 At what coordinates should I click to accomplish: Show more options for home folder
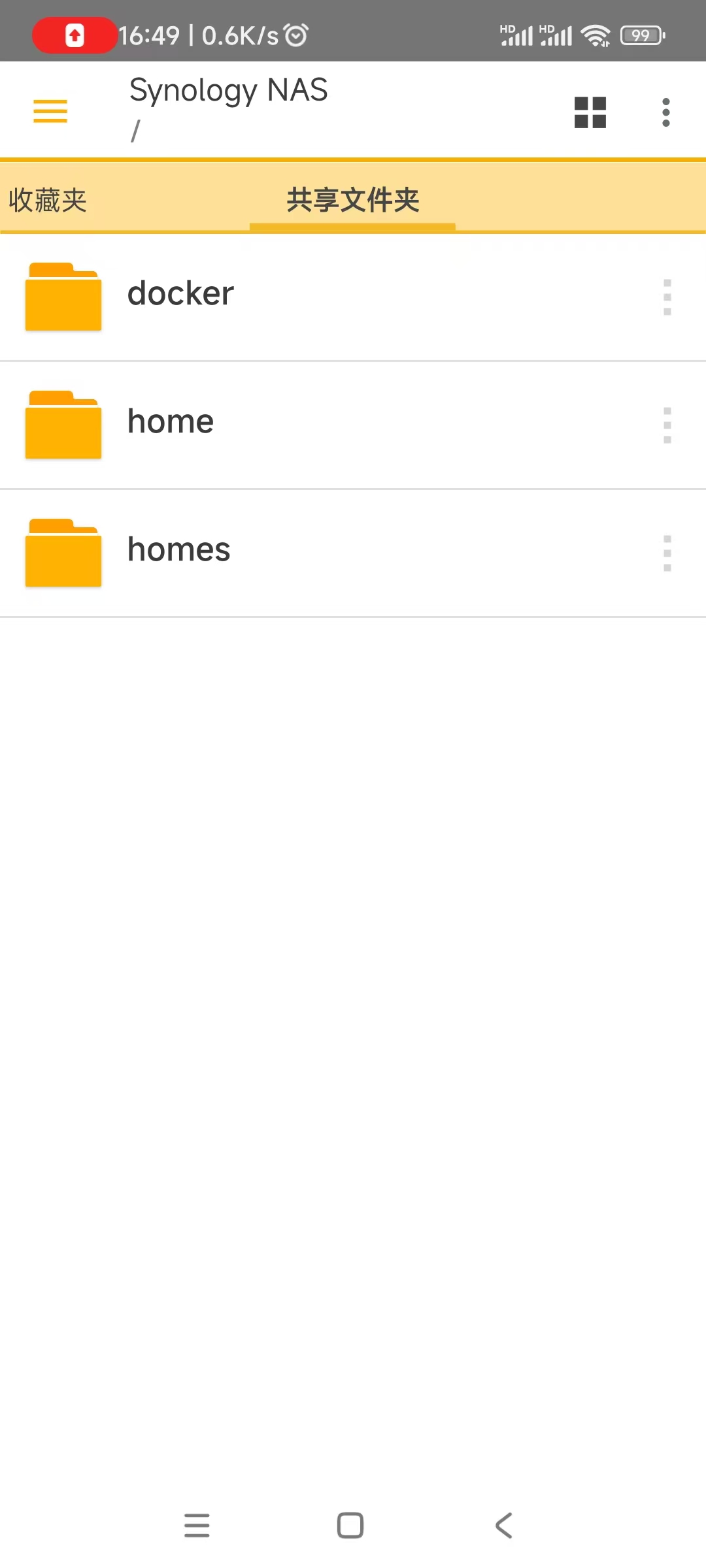667,425
